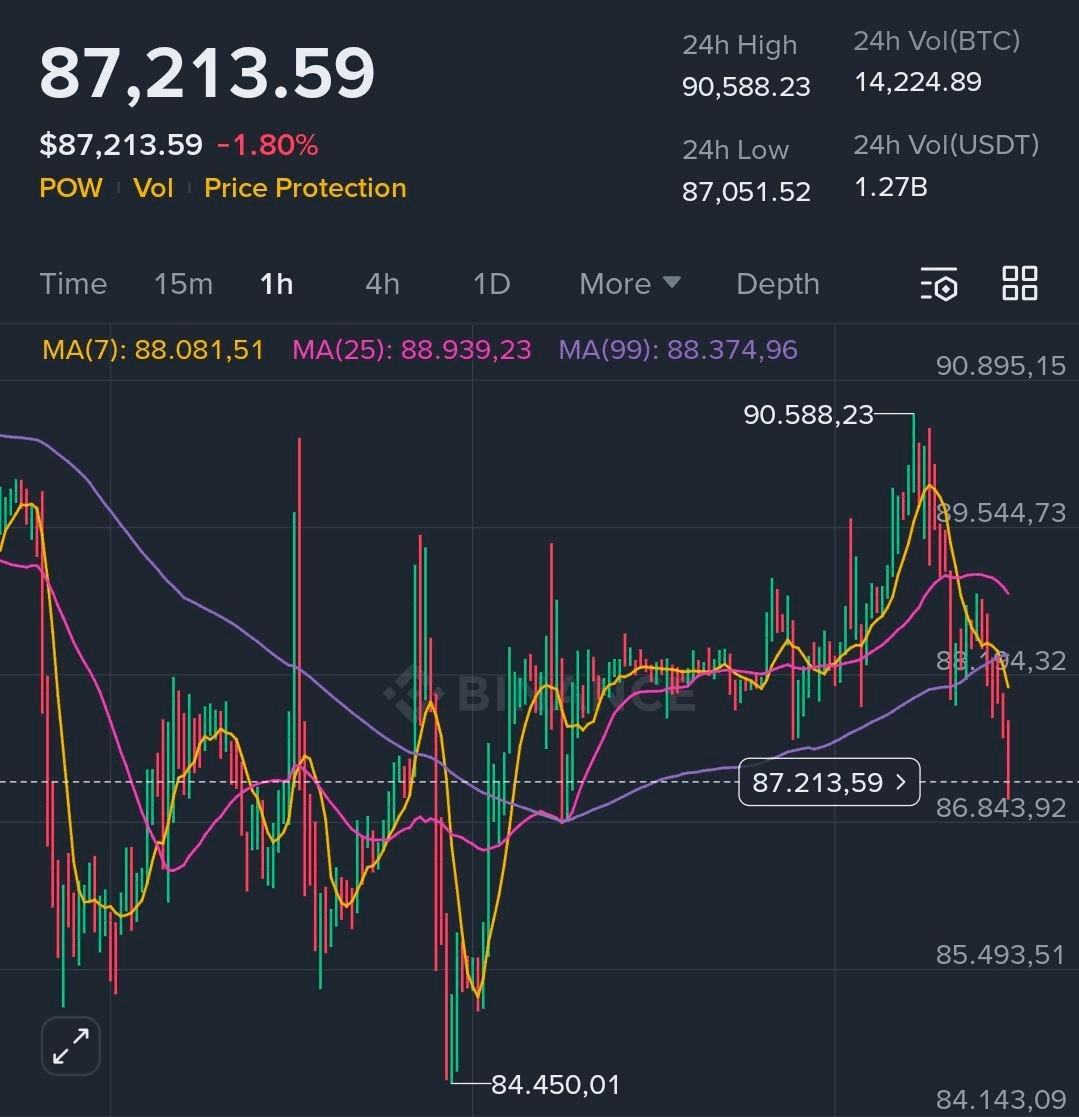Screen dimensions: 1079x1117
Task: Expand chart to fullscreen
Action: click(x=71, y=1046)
